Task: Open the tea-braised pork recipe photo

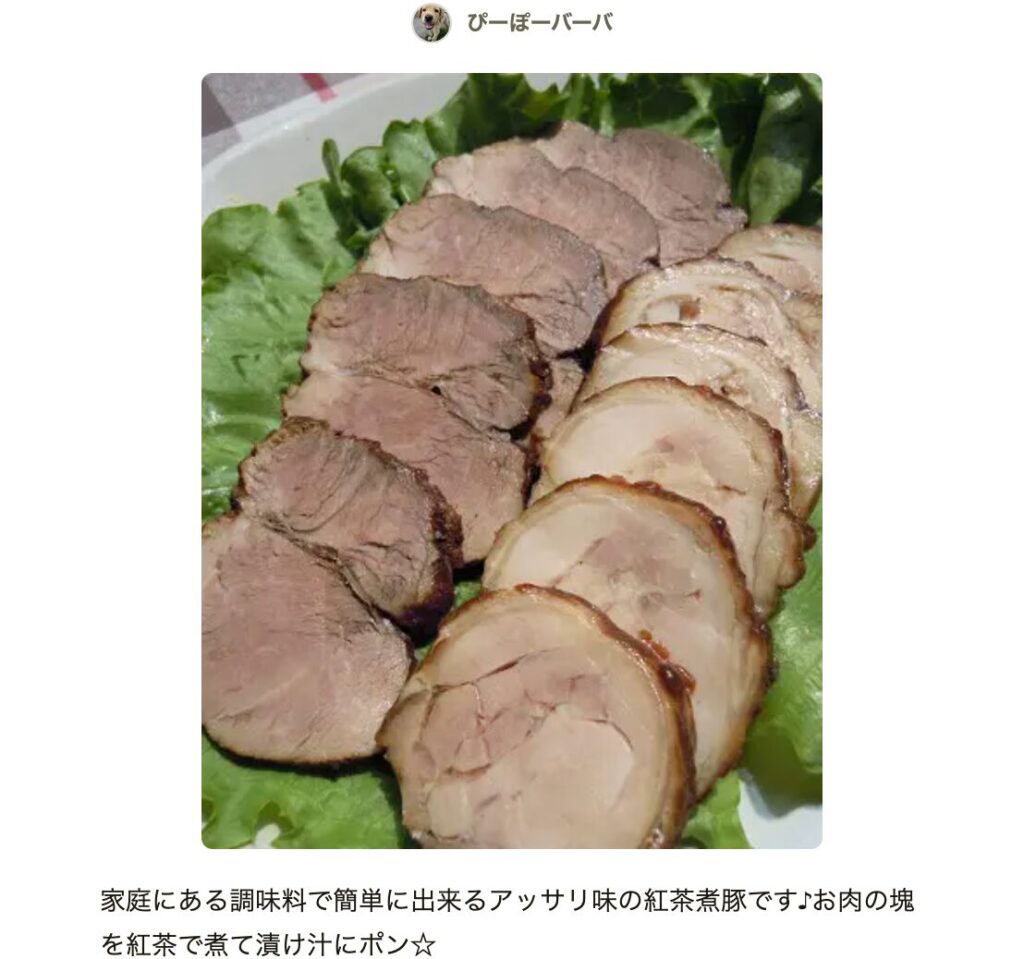Action: (x=511, y=460)
